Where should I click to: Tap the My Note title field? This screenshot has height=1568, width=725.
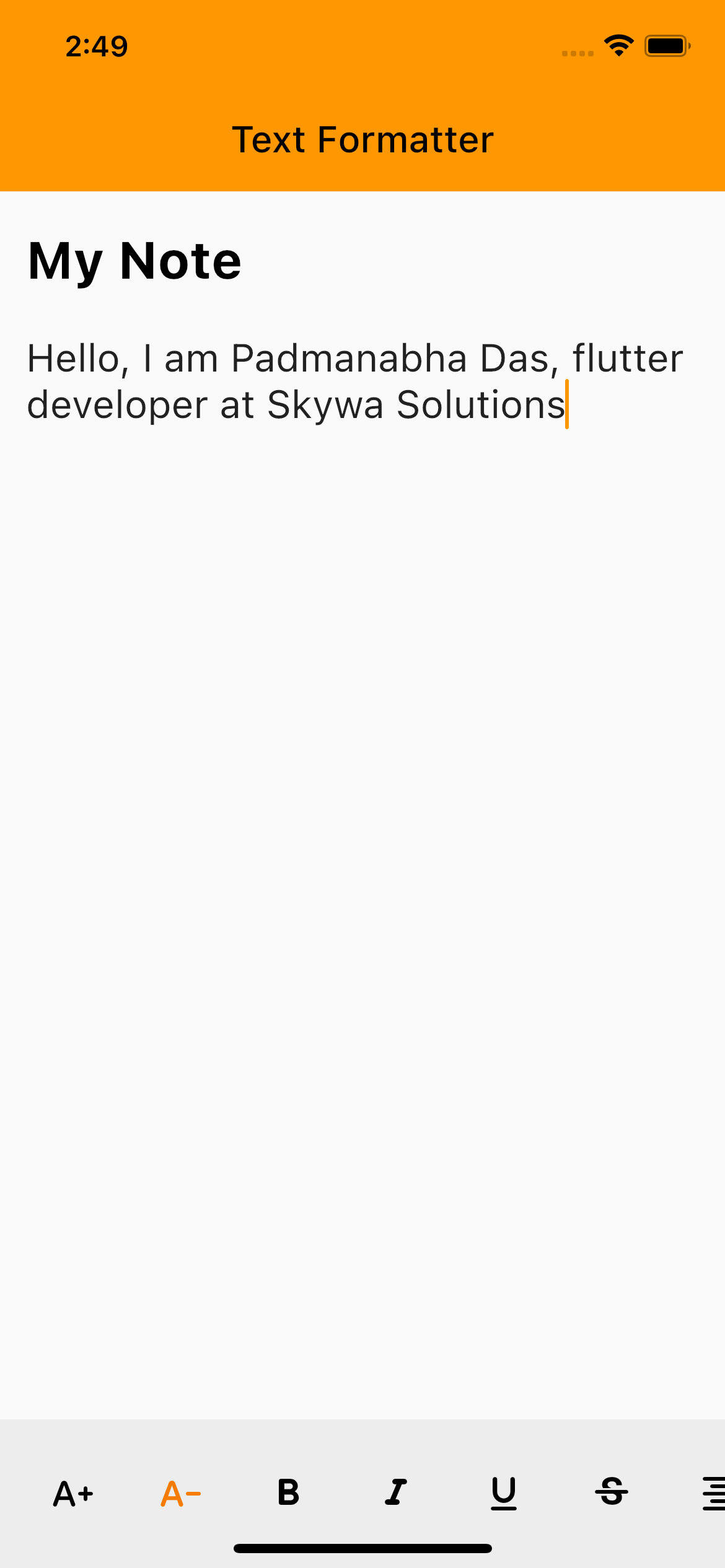(x=134, y=261)
